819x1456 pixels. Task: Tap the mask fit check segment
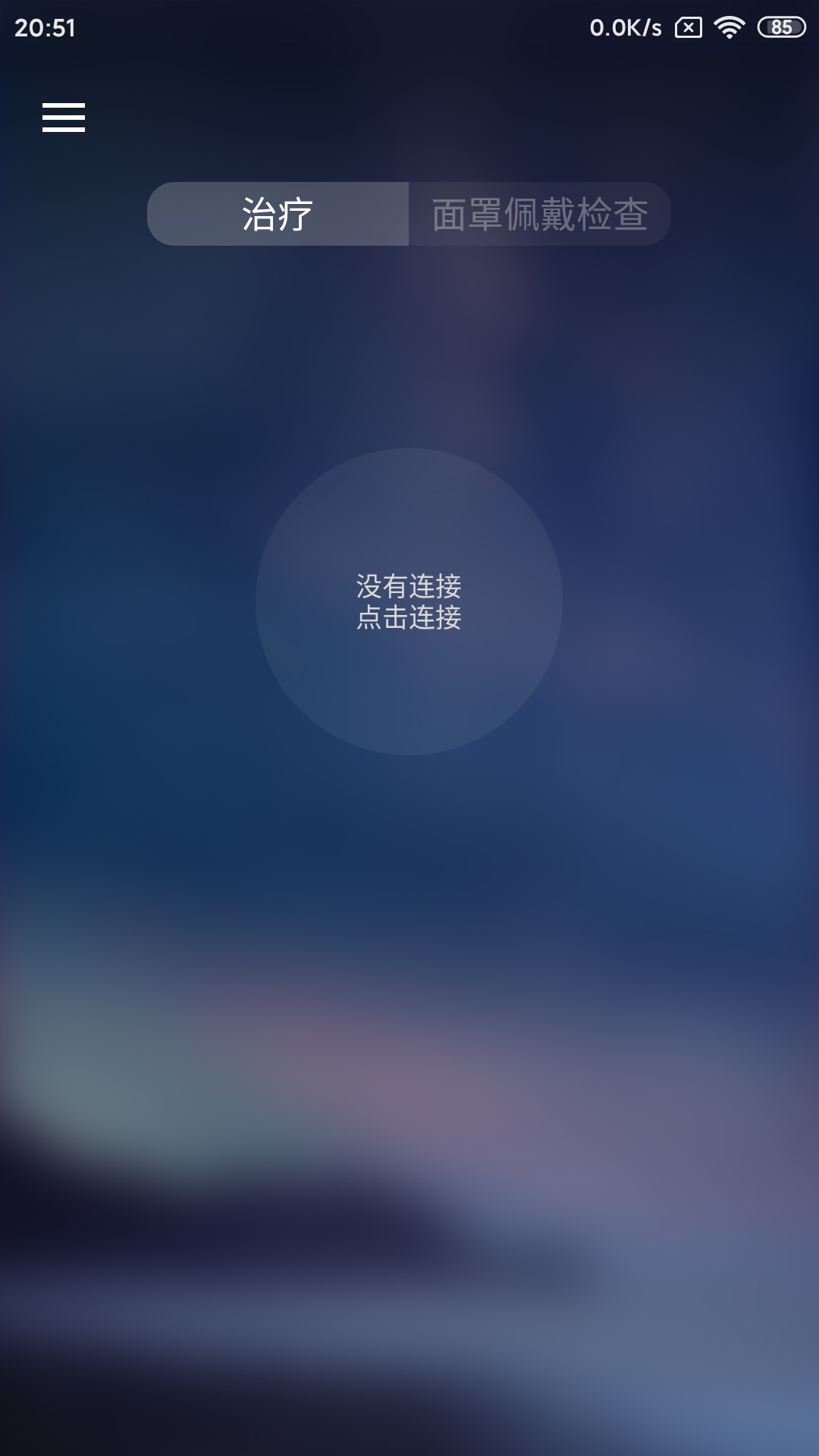click(x=540, y=215)
